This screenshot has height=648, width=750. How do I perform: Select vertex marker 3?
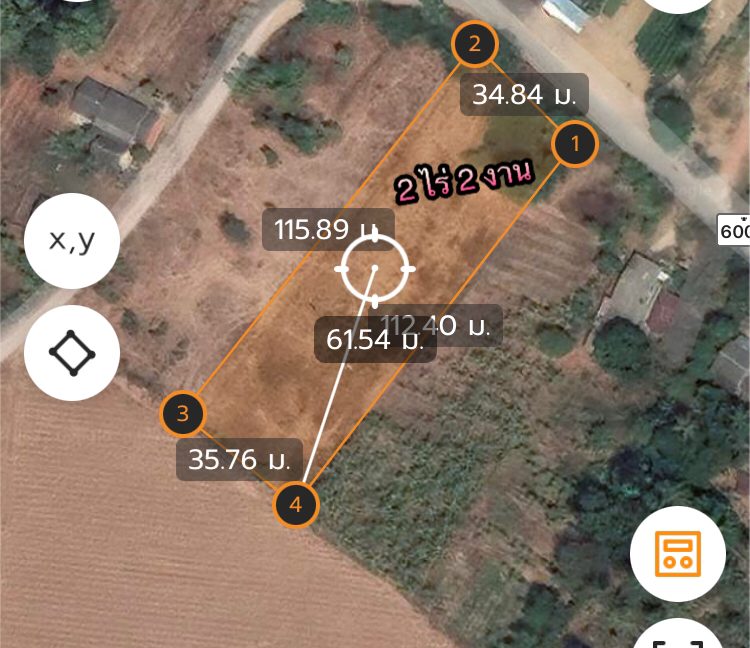183,414
